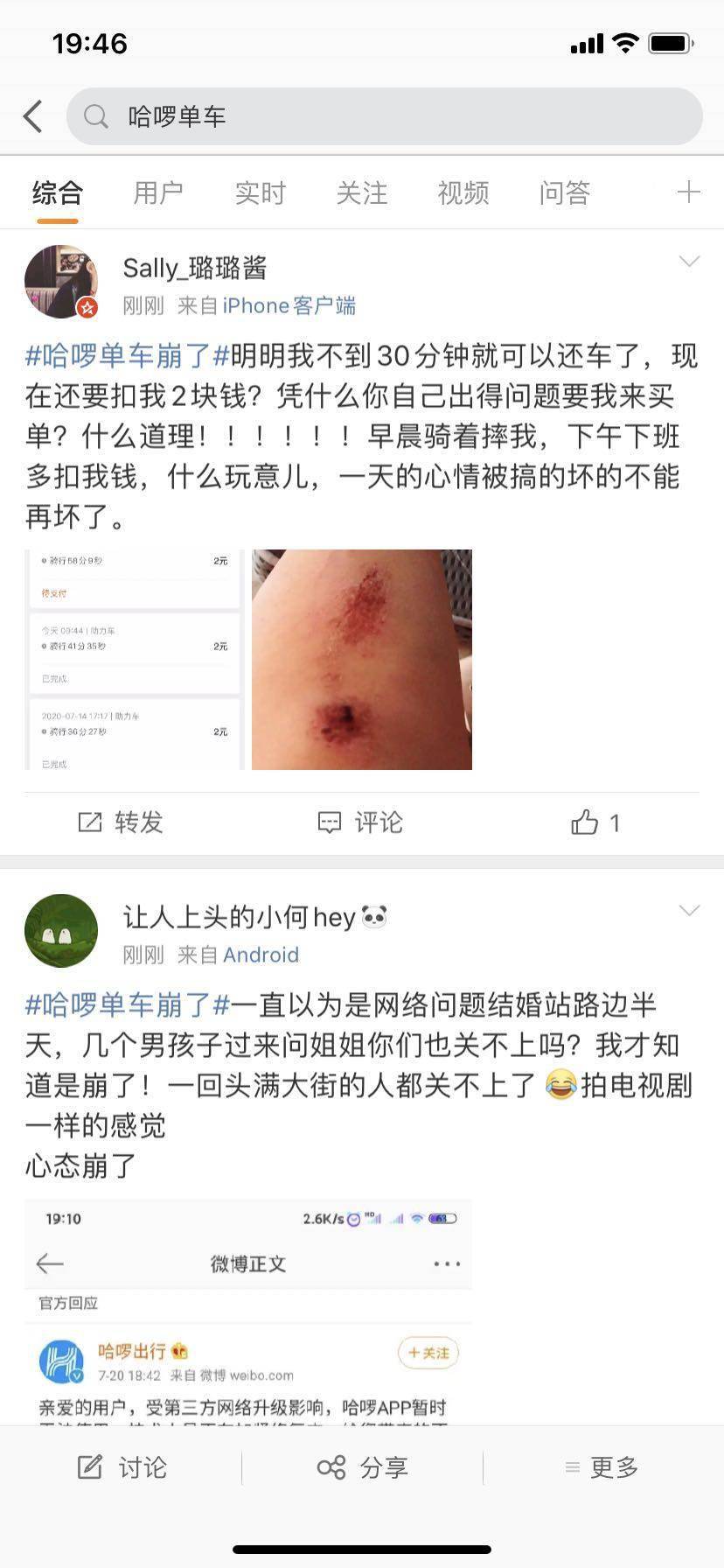Image resolution: width=724 pixels, height=1568 pixels.
Task: Open comments via the 评论 icon
Action: coord(329,822)
